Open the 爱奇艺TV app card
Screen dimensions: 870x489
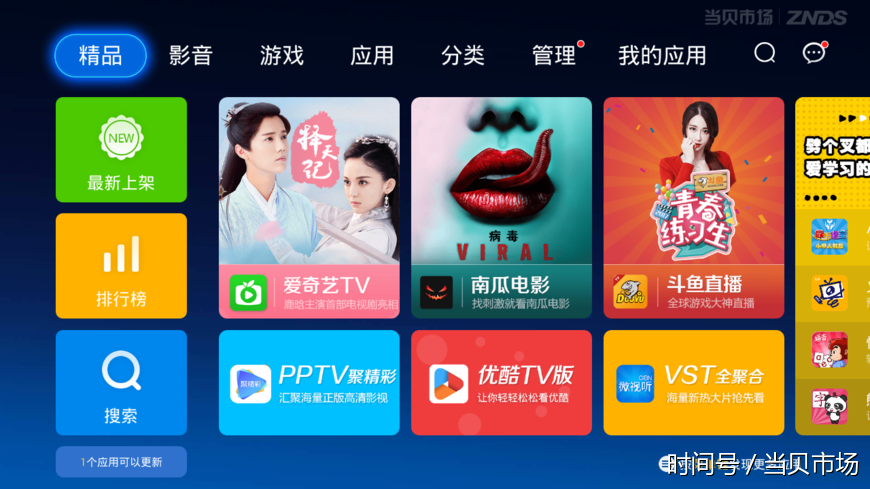tap(309, 207)
